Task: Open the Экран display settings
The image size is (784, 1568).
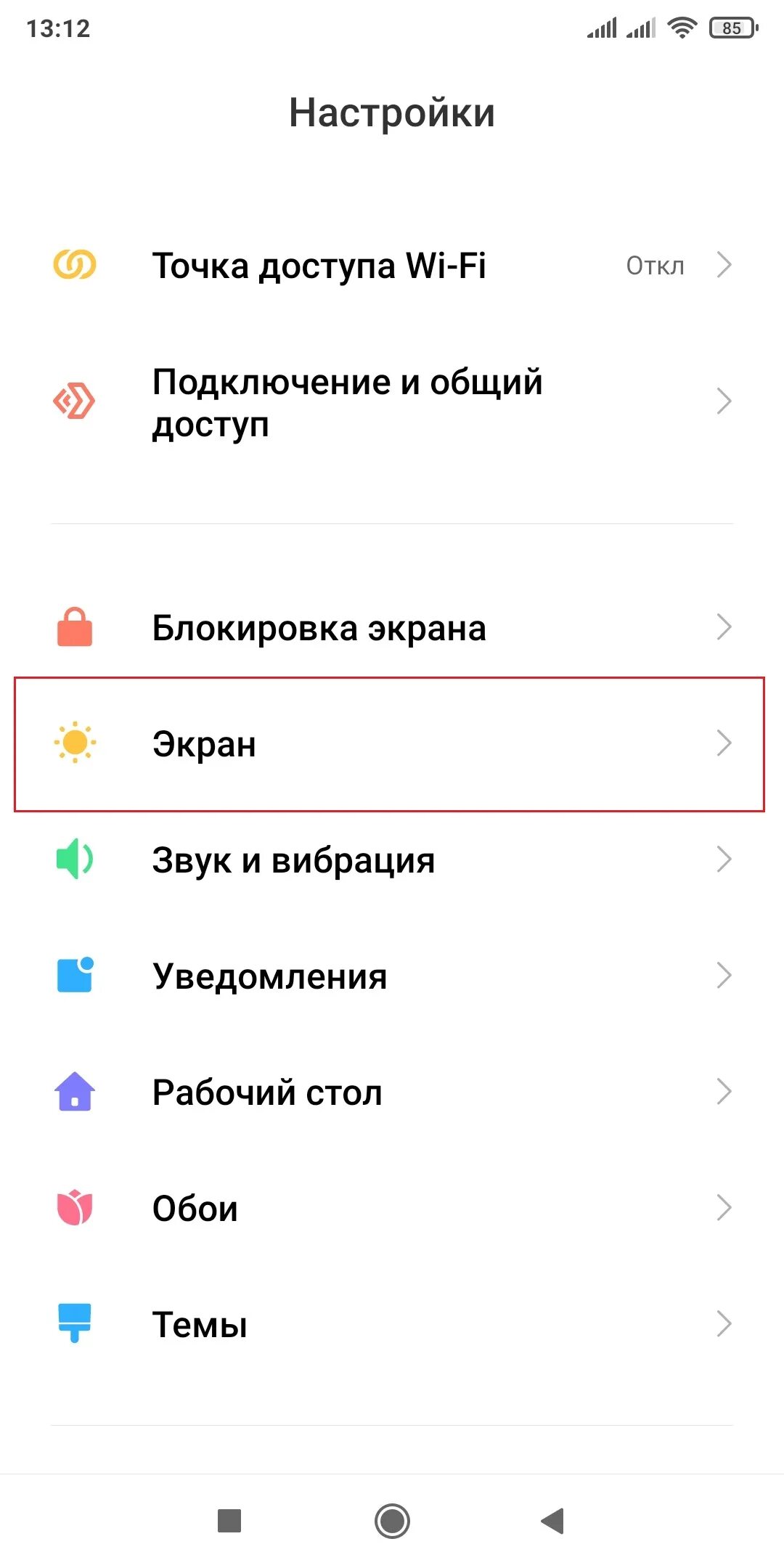Action: [x=392, y=744]
